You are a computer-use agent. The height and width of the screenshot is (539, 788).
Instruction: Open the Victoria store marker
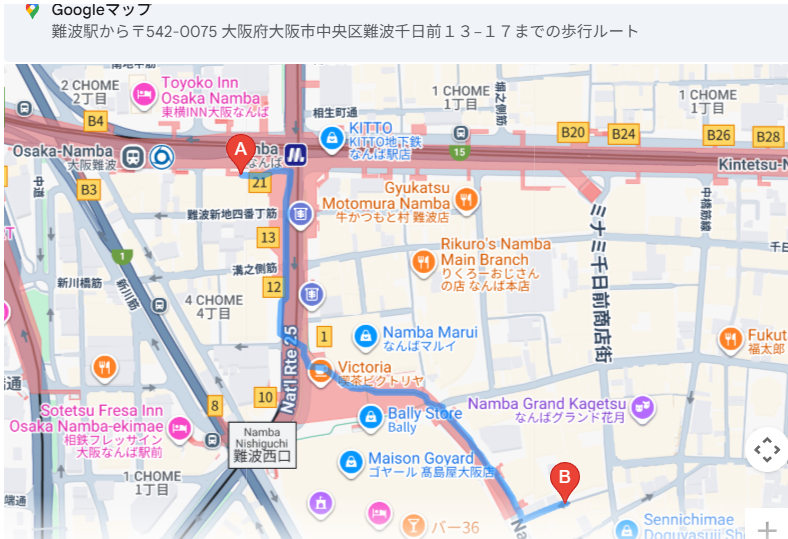[x=321, y=374]
